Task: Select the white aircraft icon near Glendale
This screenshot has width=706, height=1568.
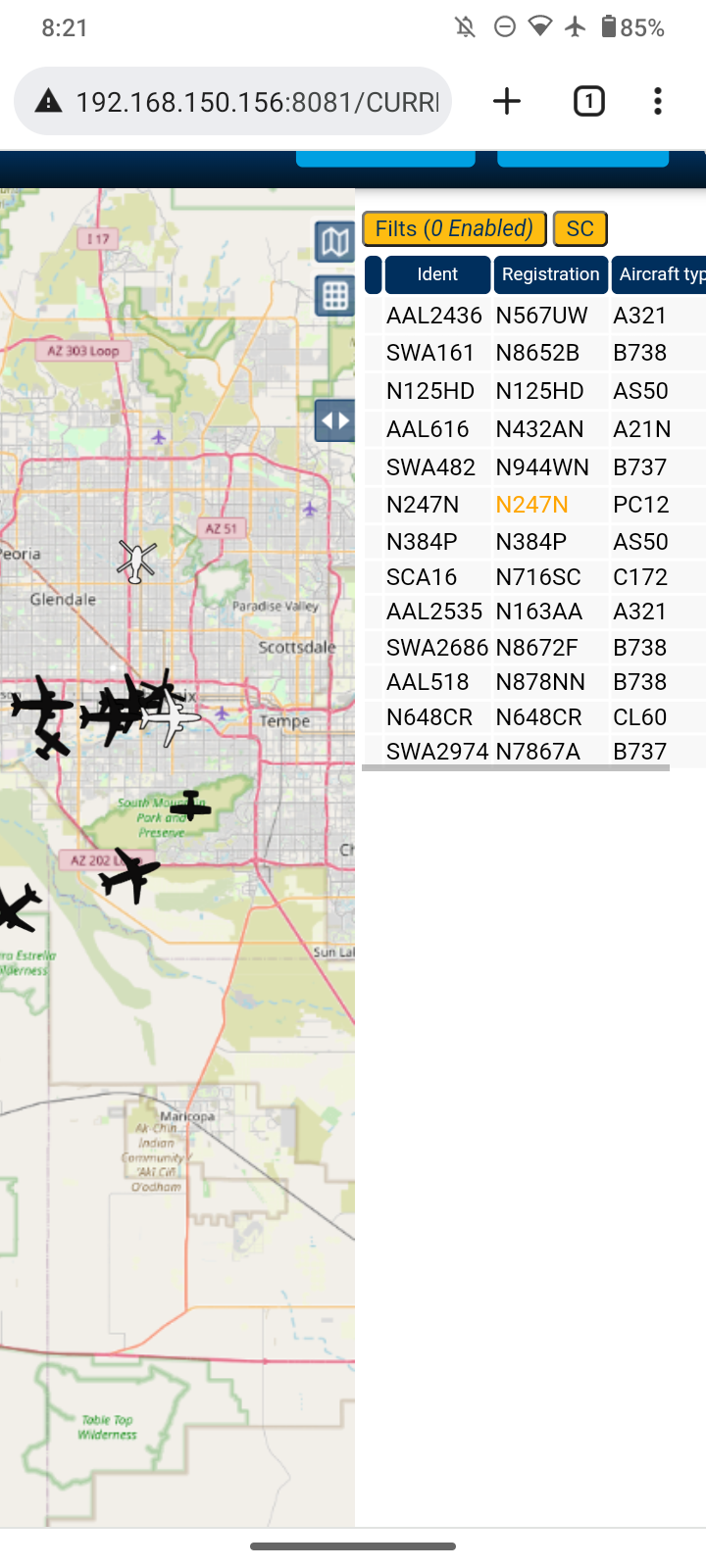Action: pos(136,562)
